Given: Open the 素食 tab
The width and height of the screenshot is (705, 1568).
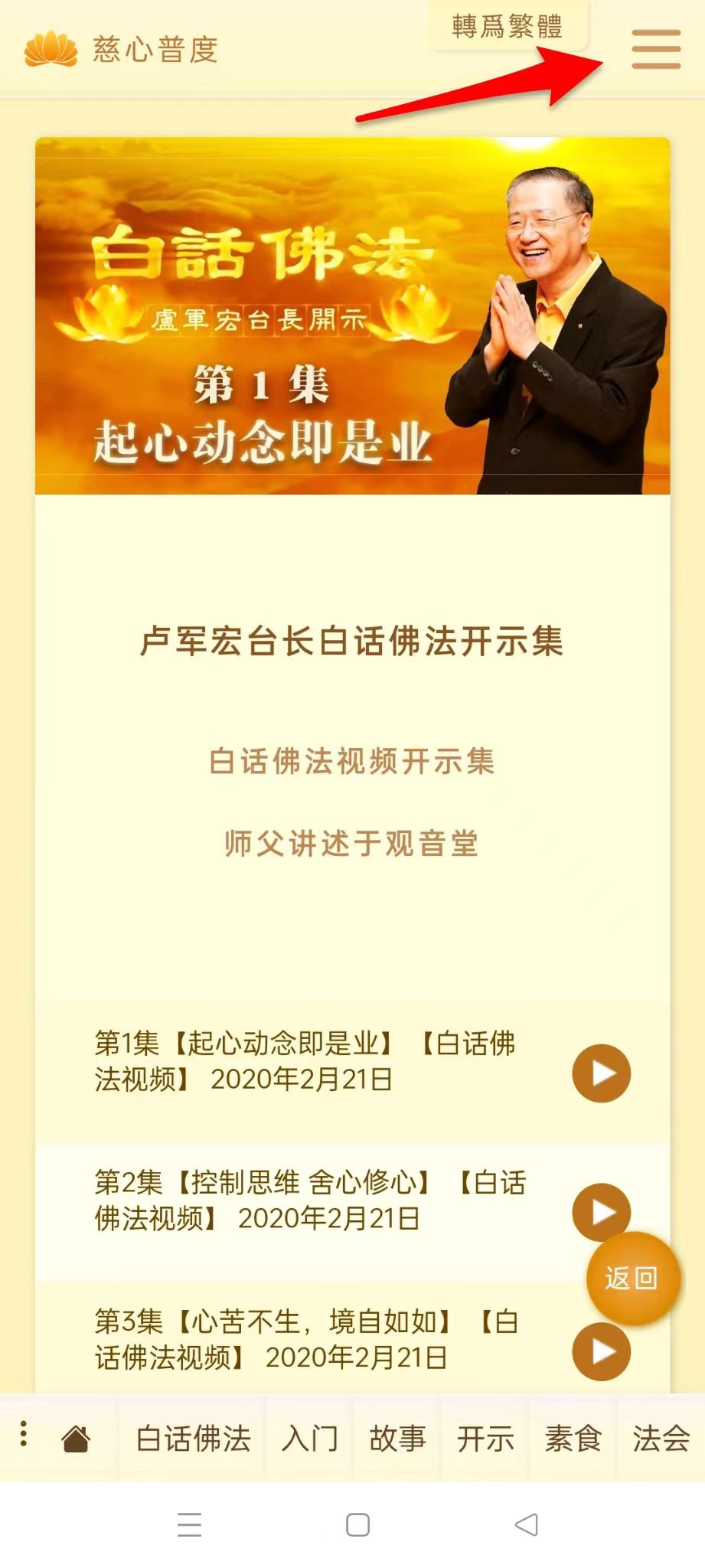Looking at the screenshot, I should click(x=573, y=1439).
